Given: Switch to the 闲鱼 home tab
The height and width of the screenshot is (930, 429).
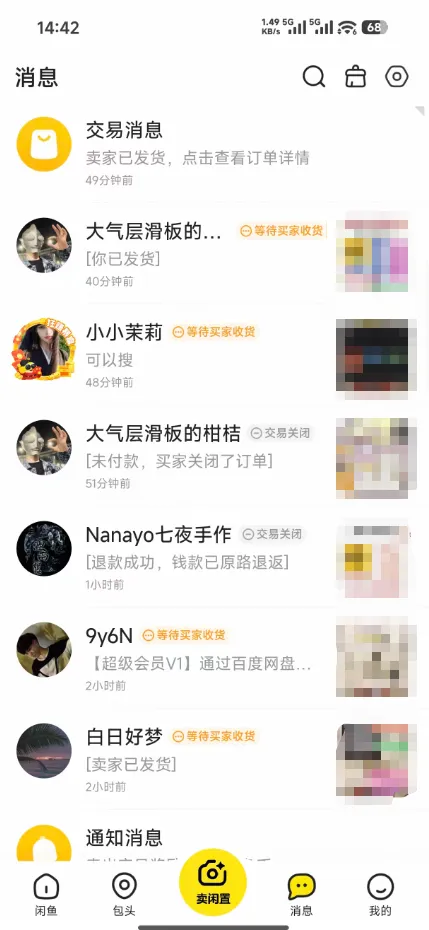Looking at the screenshot, I should [45, 894].
